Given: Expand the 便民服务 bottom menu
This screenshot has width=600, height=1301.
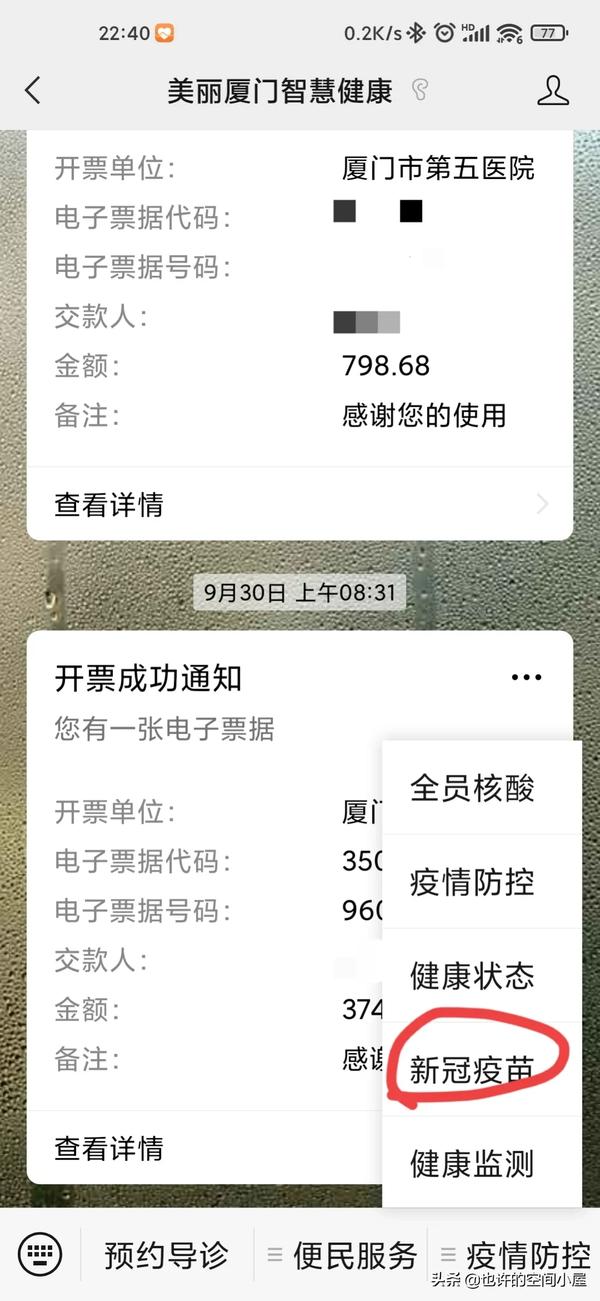Looking at the screenshot, I should pos(342,1255).
